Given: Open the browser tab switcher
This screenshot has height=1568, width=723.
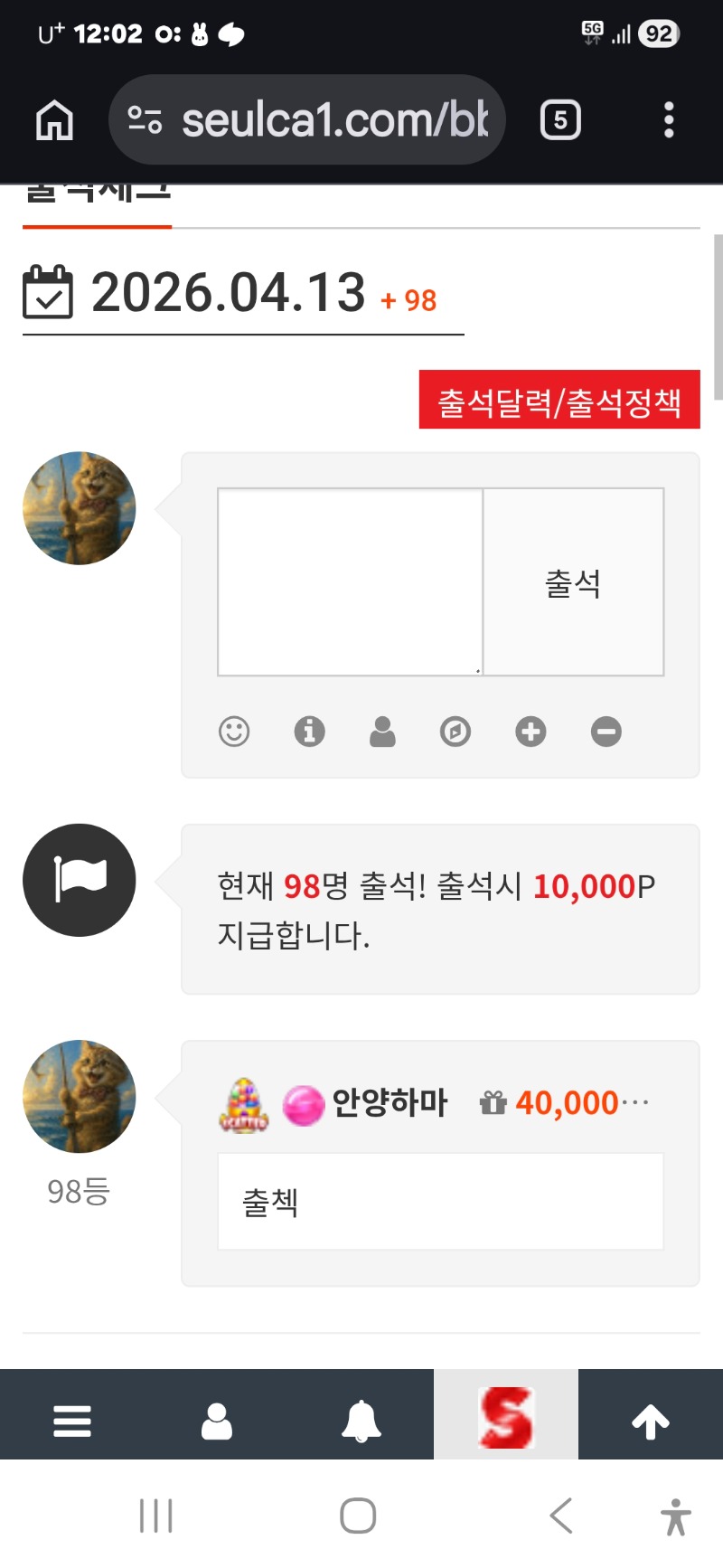Looking at the screenshot, I should tap(560, 120).
